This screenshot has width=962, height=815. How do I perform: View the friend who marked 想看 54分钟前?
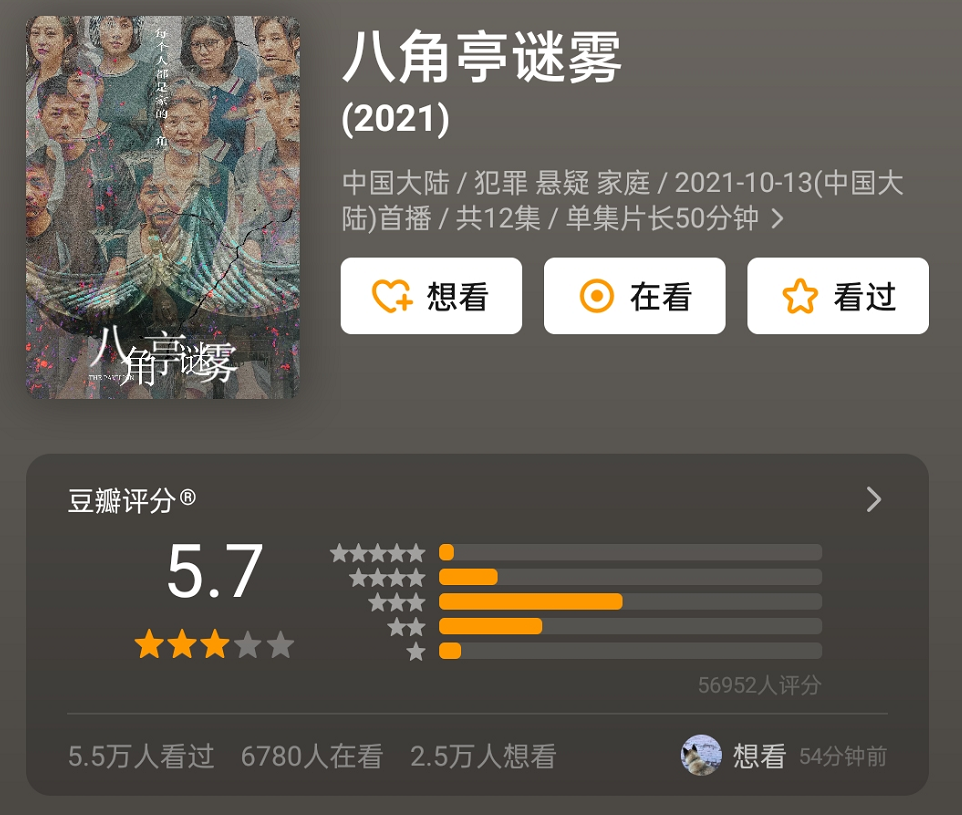tap(701, 756)
